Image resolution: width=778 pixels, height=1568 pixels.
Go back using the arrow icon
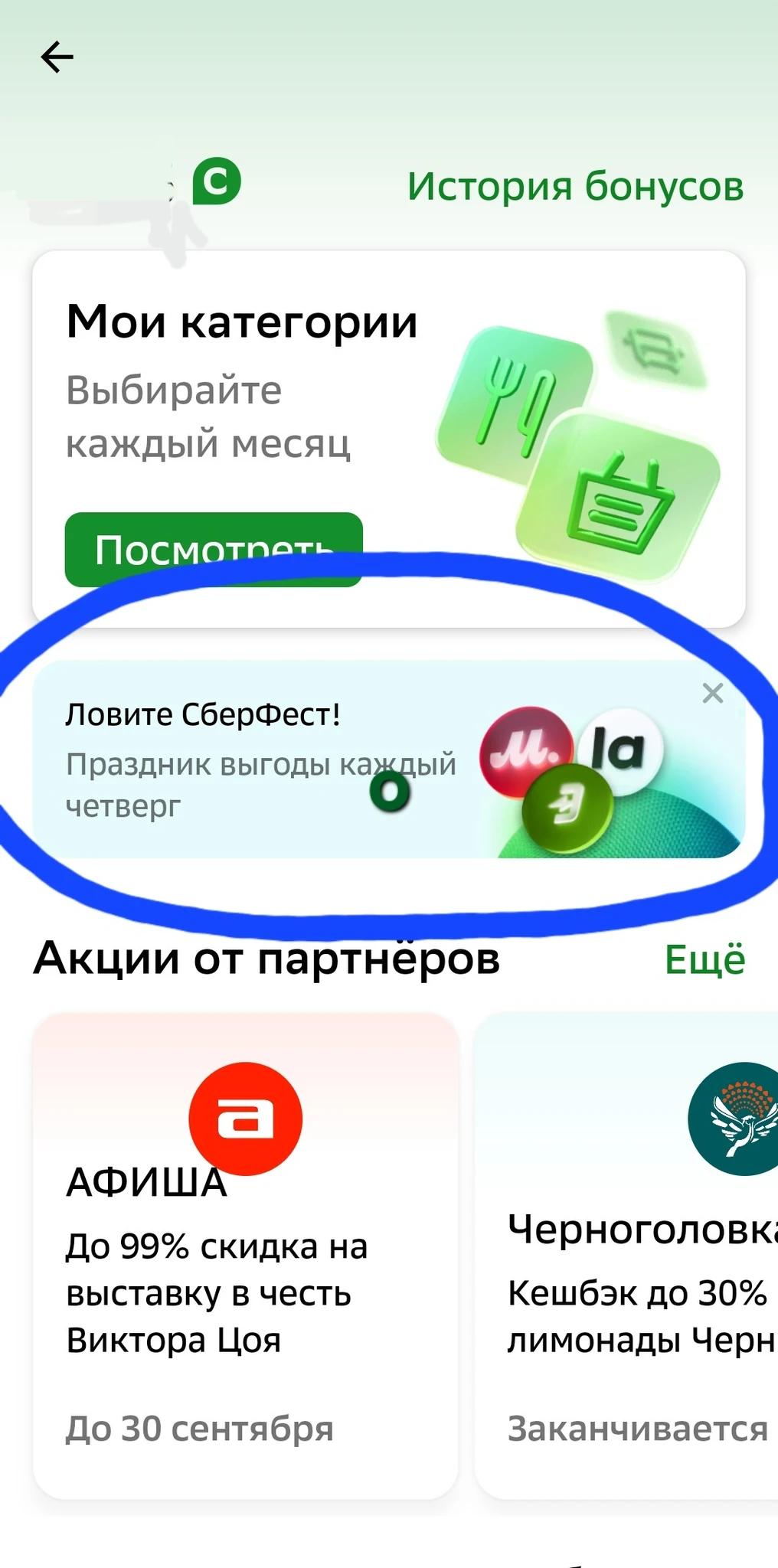[57, 57]
